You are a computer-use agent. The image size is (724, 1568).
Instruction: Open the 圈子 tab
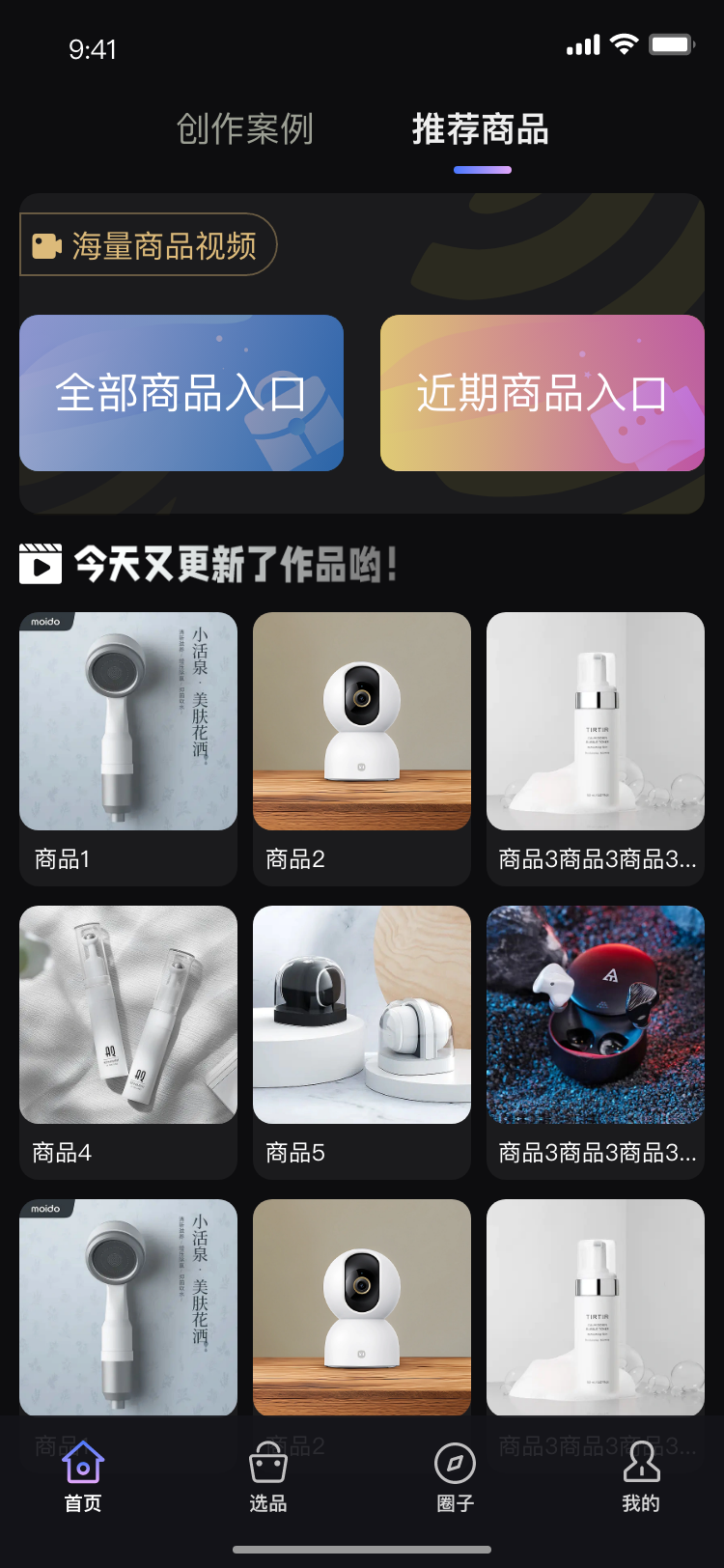(455, 1477)
